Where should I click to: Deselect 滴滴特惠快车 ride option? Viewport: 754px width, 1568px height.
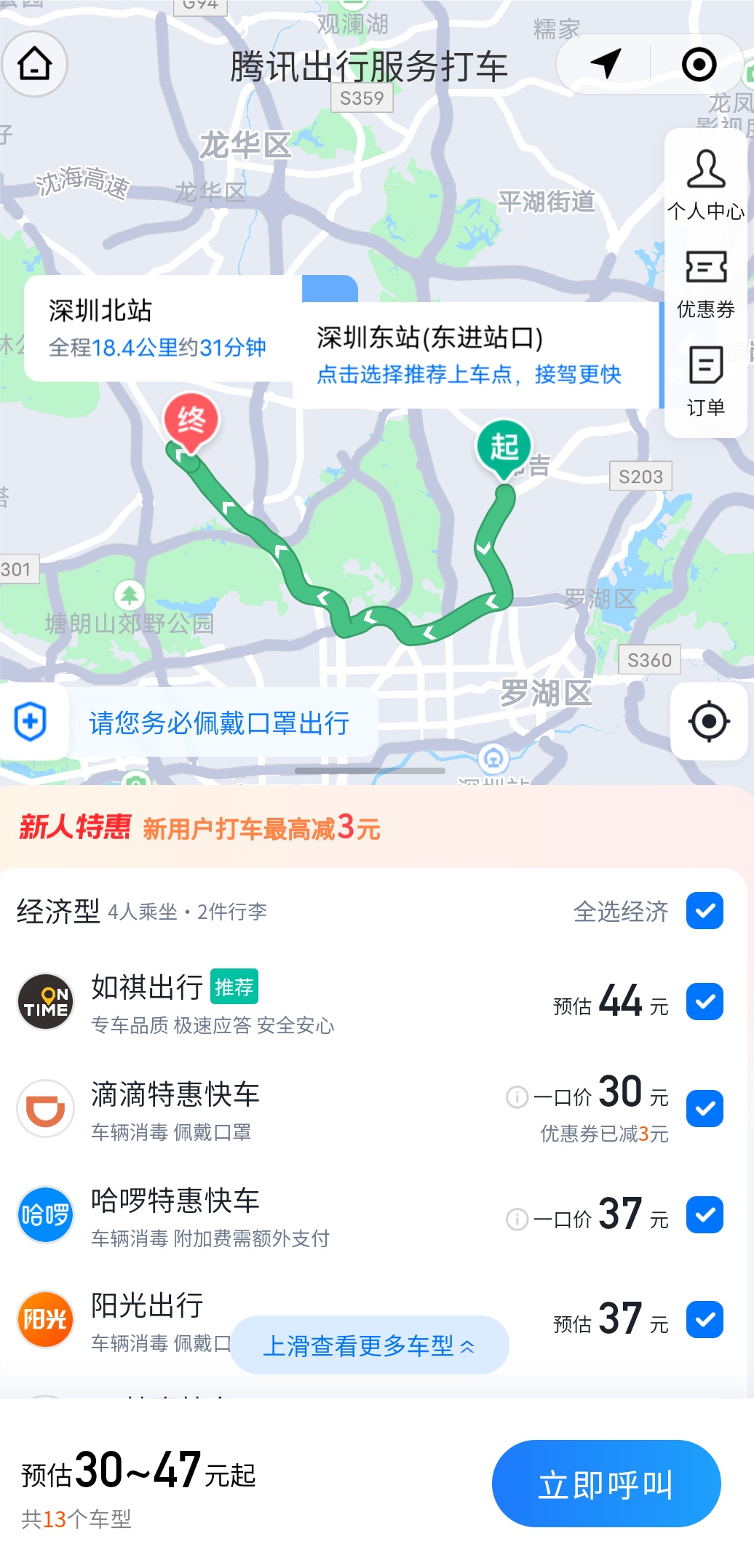pos(705,1108)
